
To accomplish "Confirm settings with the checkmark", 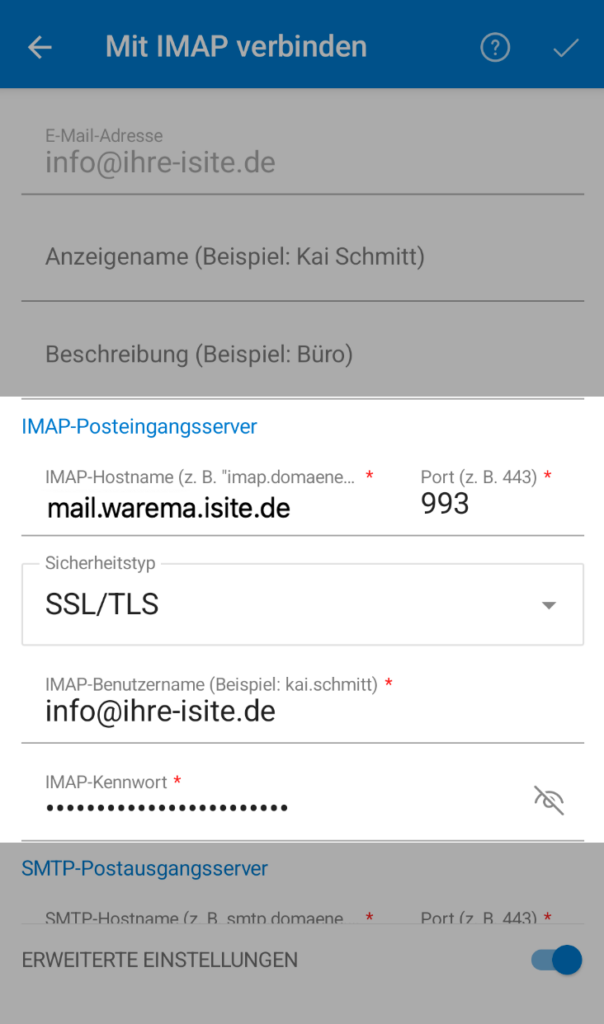I will point(566,47).
